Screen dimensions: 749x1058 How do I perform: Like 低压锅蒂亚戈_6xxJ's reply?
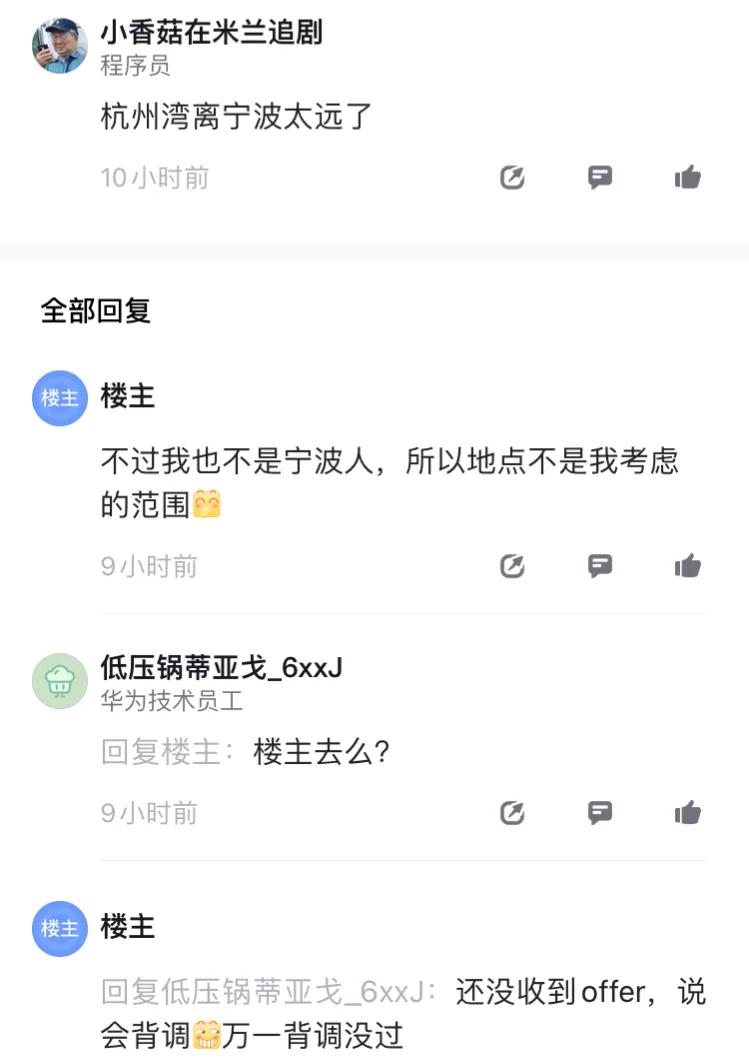point(687,813)
